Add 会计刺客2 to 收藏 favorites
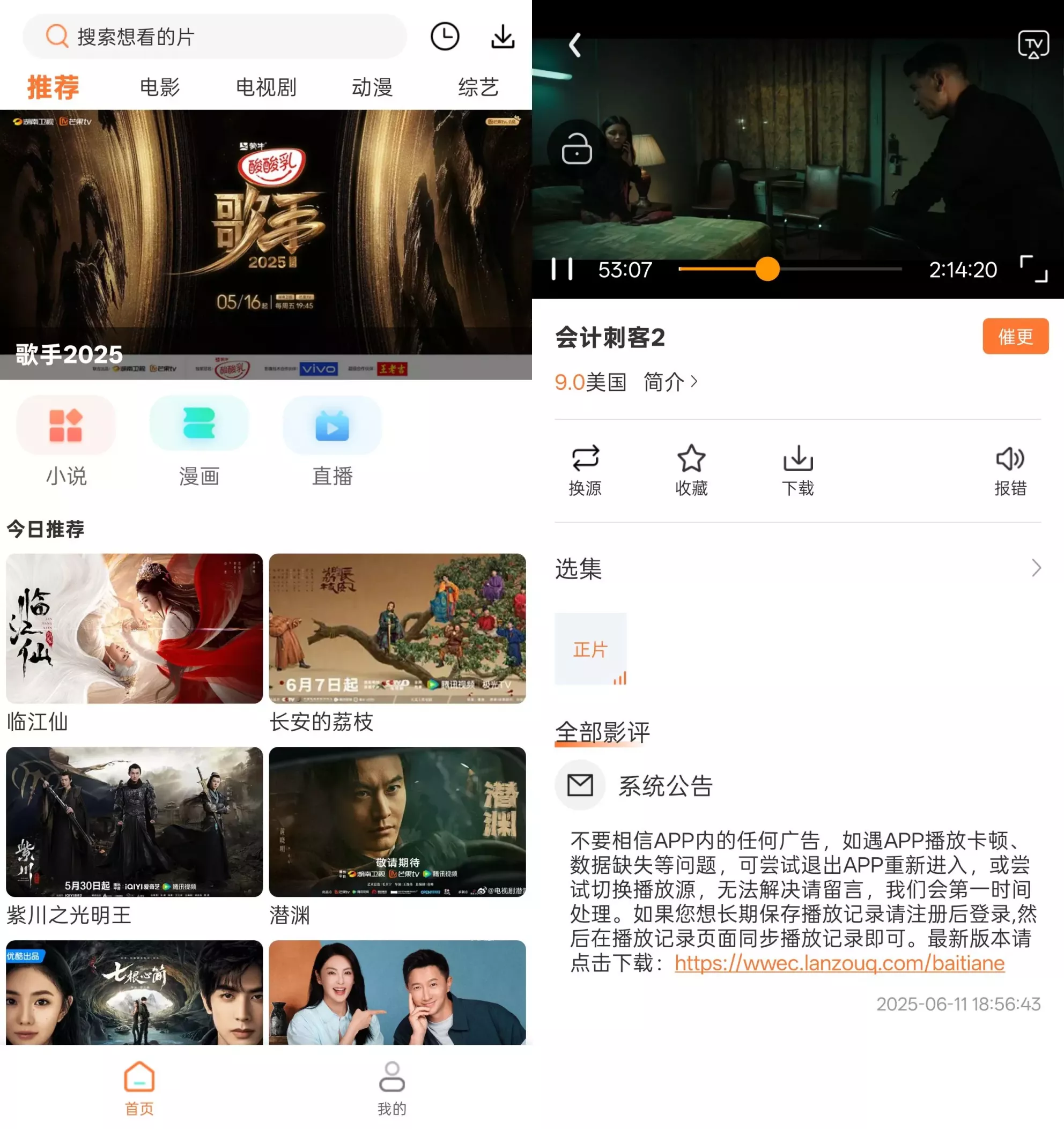The width and height of the screenshot is (1064, 1129). pos(691,470)
